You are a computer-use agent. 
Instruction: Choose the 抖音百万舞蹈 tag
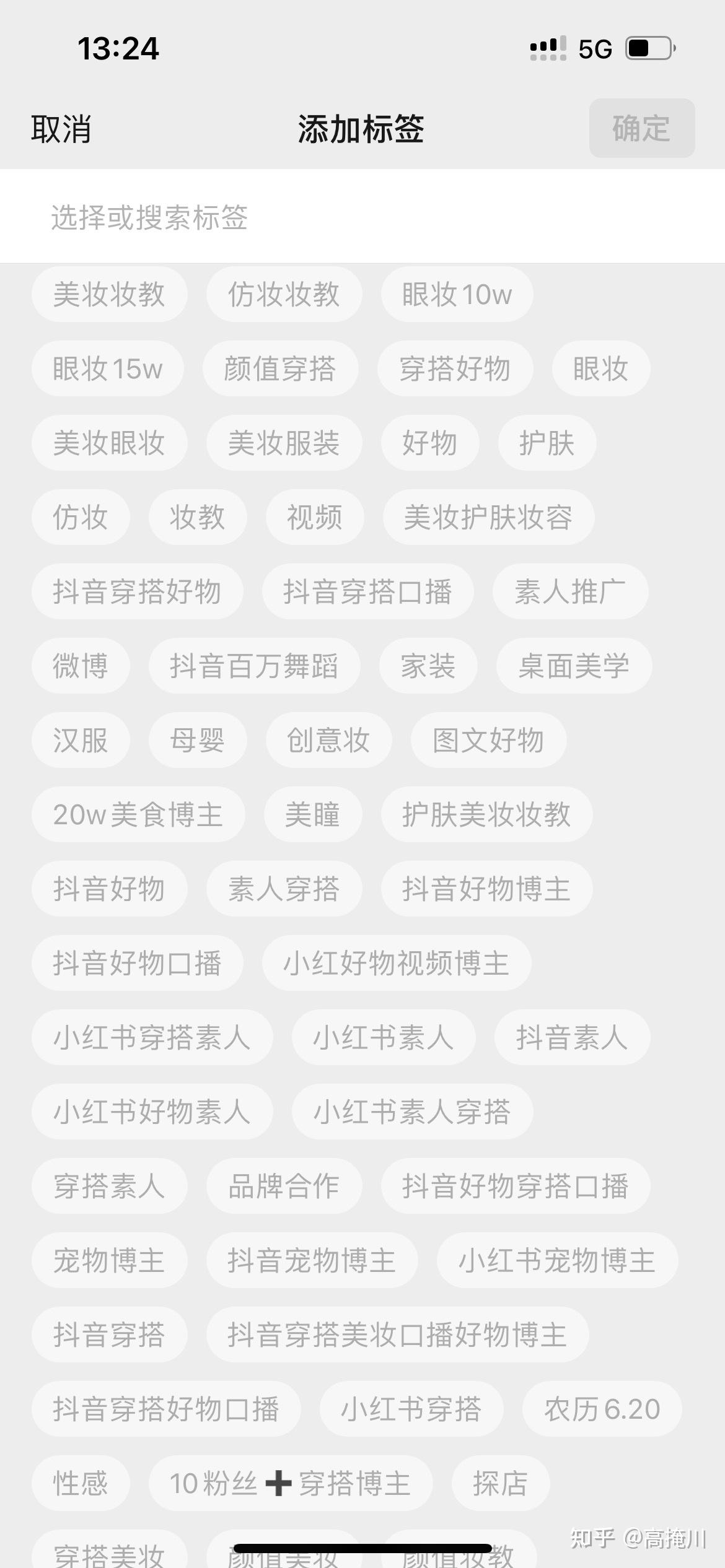[254, 666]
